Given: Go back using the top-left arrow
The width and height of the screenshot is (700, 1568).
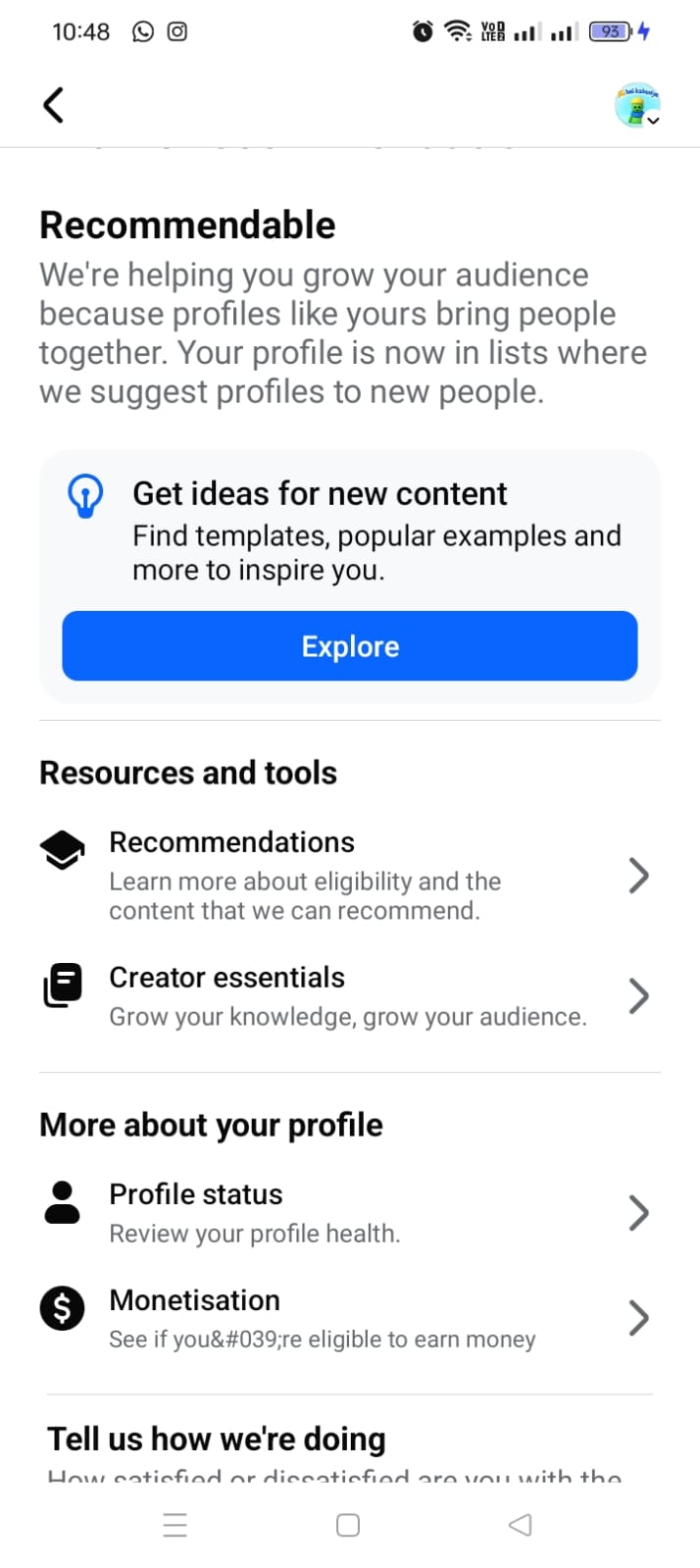Looking at the screenshot, I should tap(54, 105).
